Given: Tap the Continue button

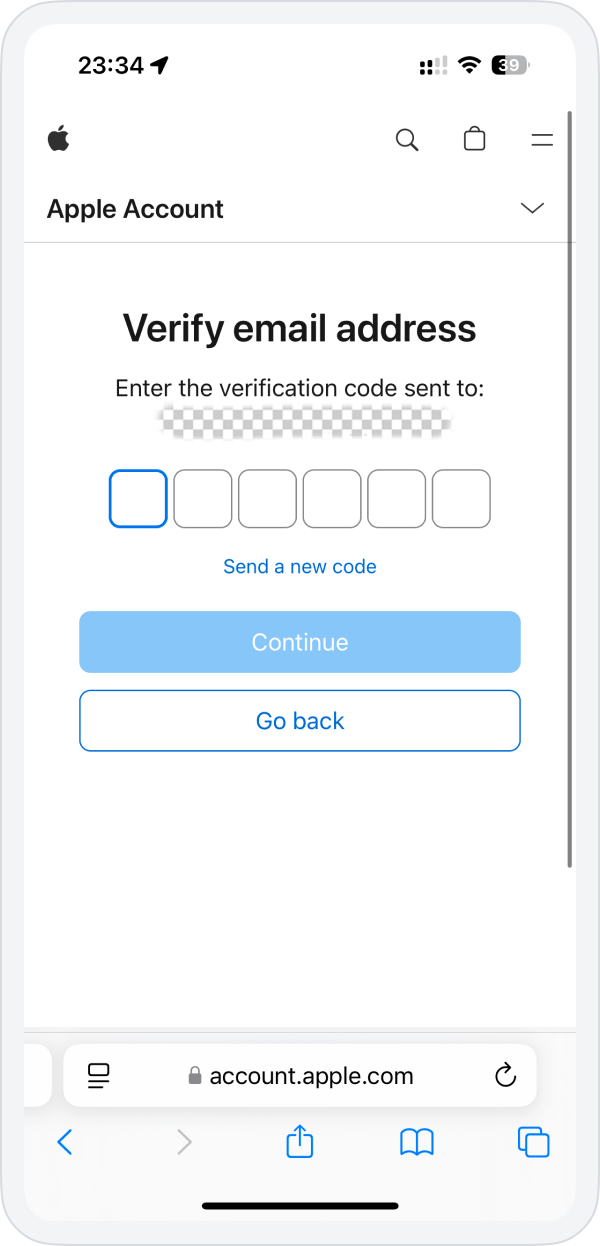Looking at the screenshot, I should point(300,642).
